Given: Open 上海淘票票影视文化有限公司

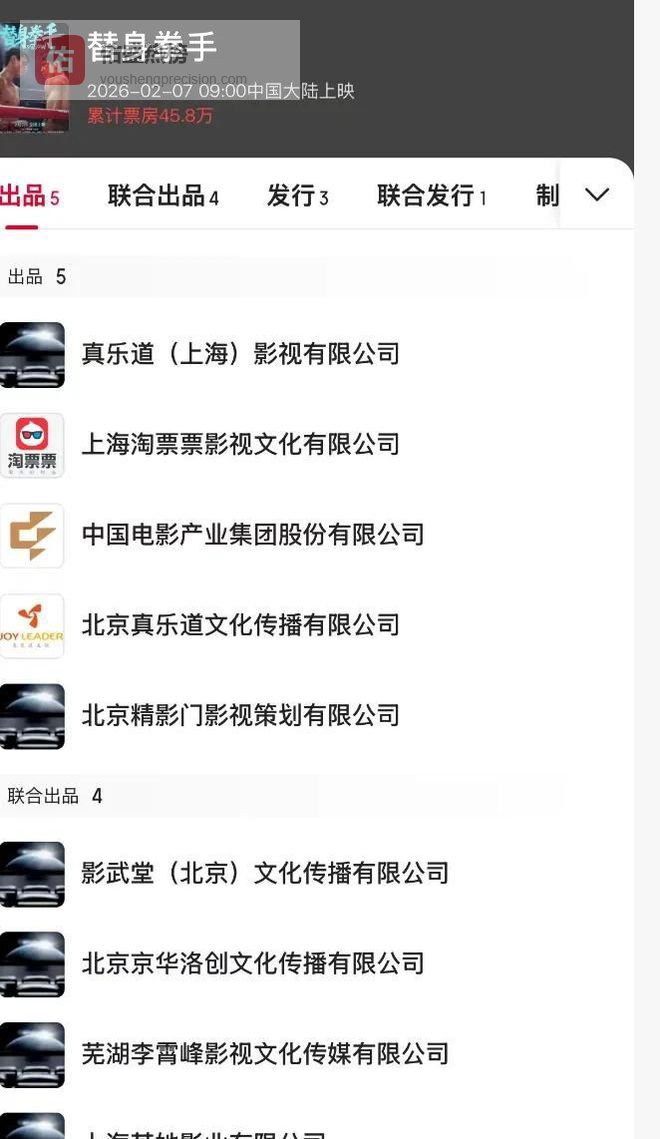Looking at the screenshot, I should [x=240, y=444].
